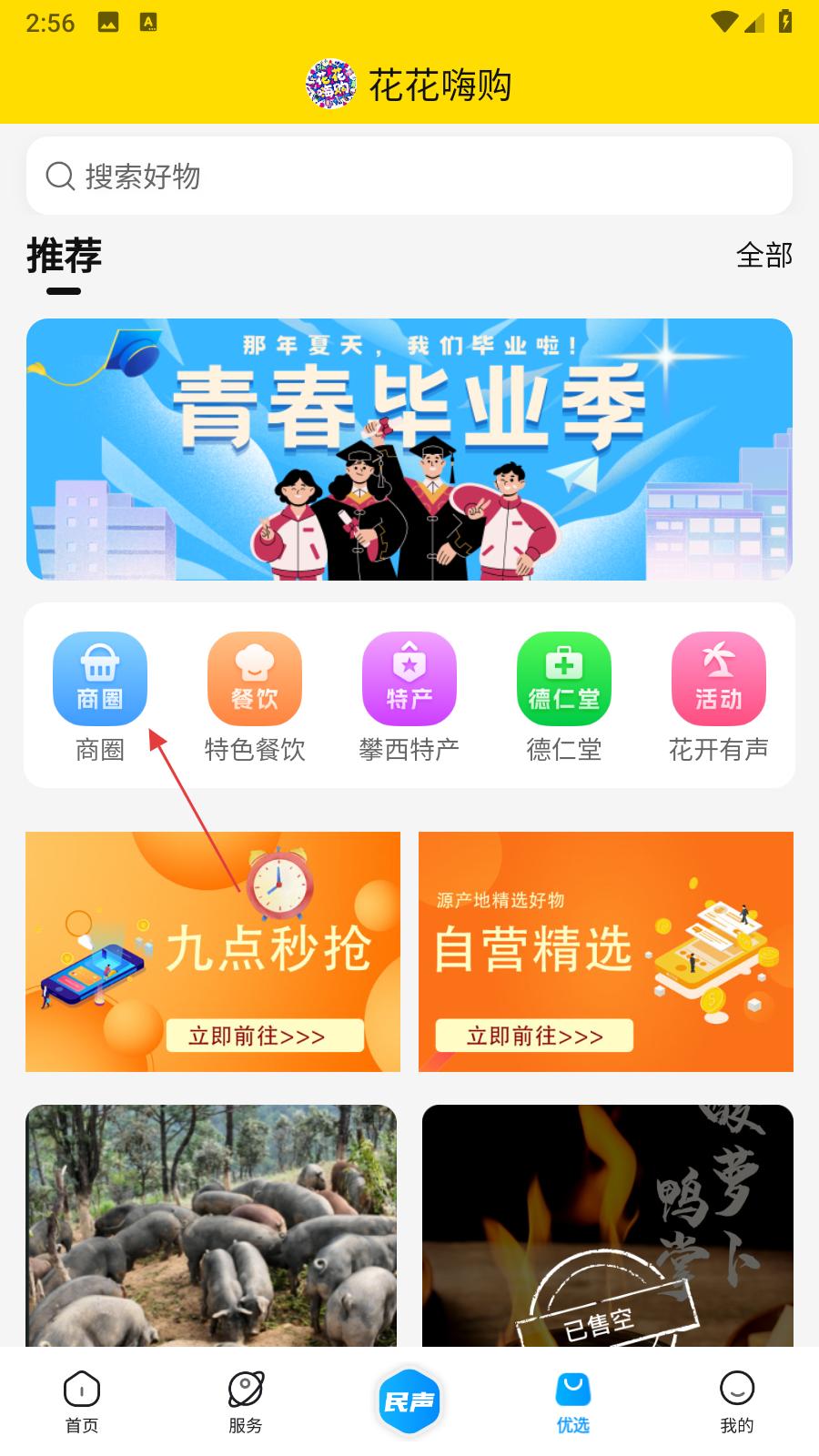Open 全部 to view all categories
819x1456 pixels.
[764, 255]
